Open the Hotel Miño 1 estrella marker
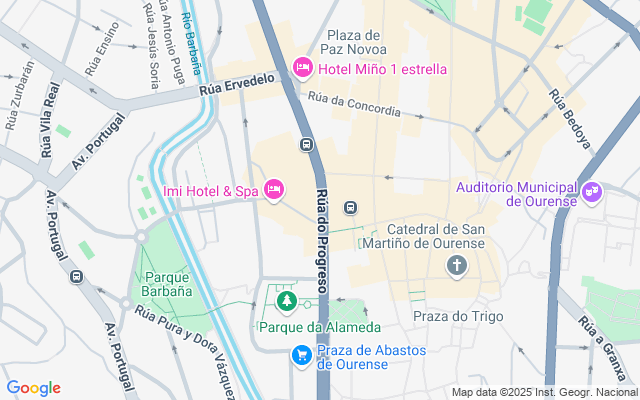 click(302, 68)
